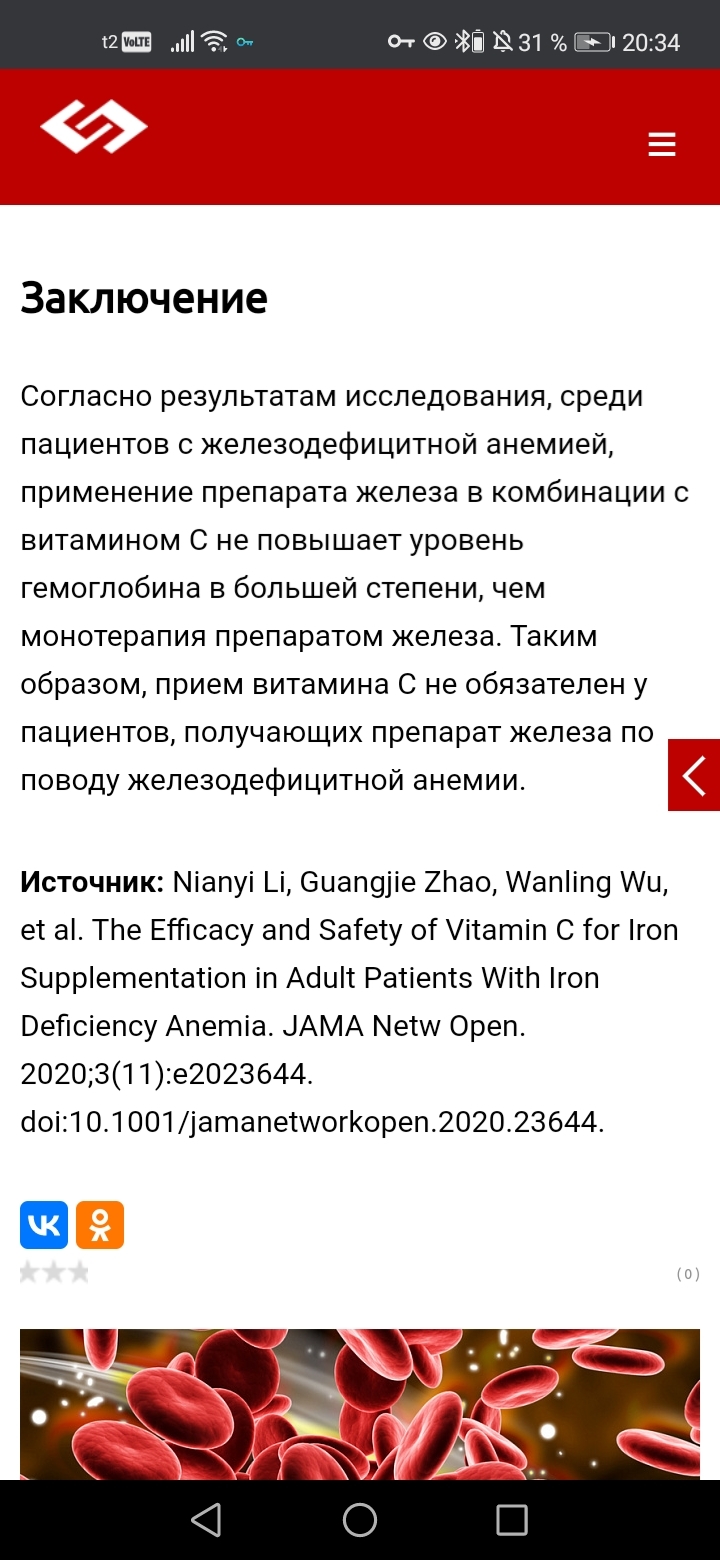
Task: Go to the home screen
Action: [360, 1520]
